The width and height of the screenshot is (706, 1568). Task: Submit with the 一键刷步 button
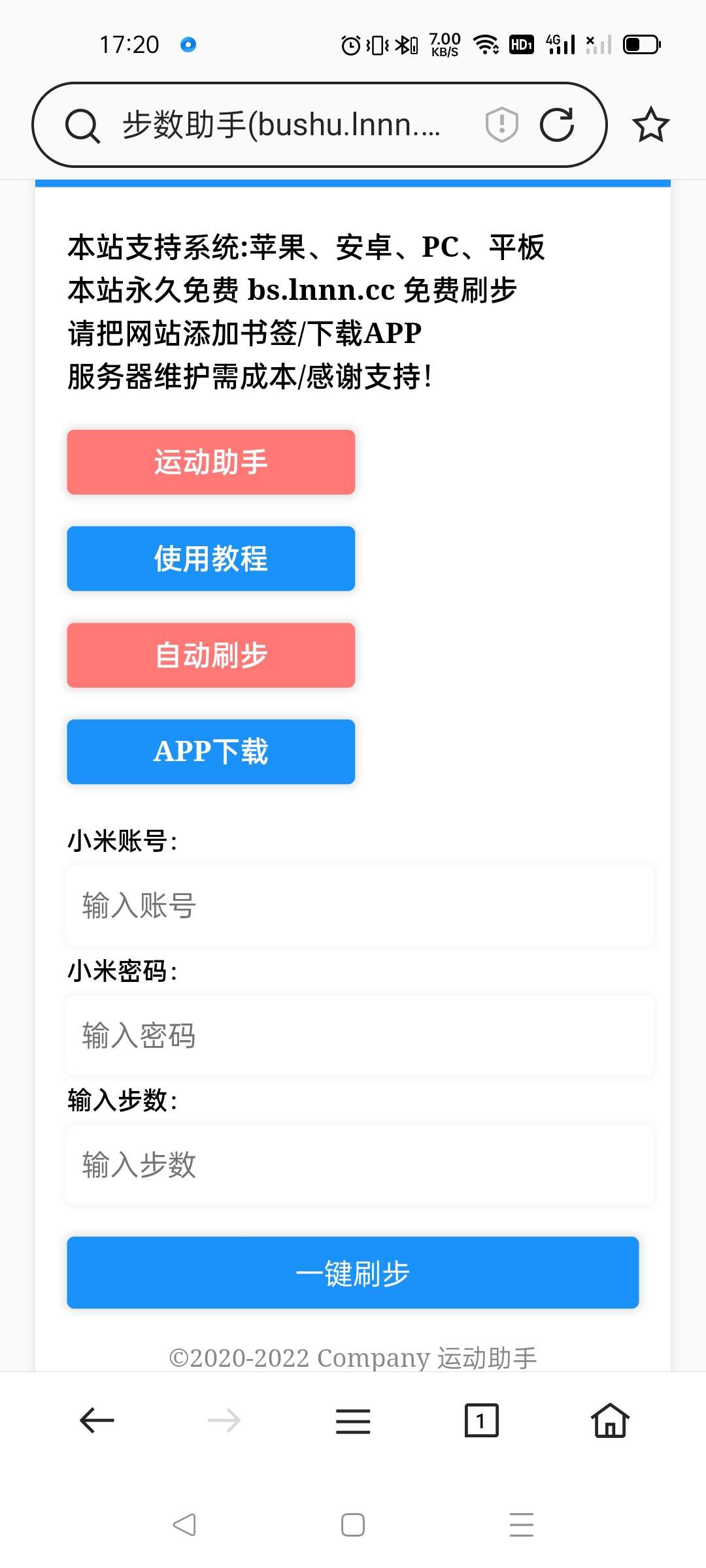tap(353, 1273)
